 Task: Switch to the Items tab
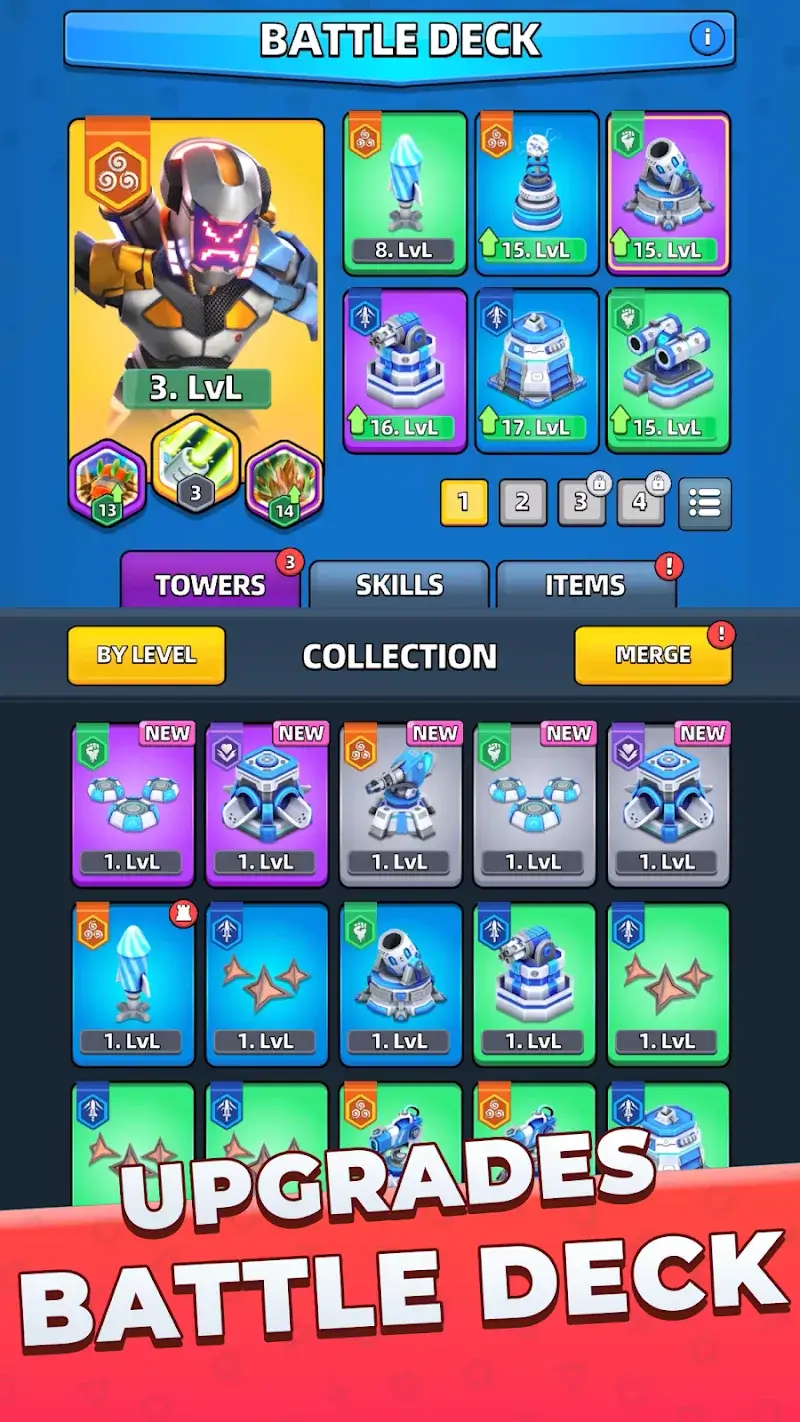point(585,584)
